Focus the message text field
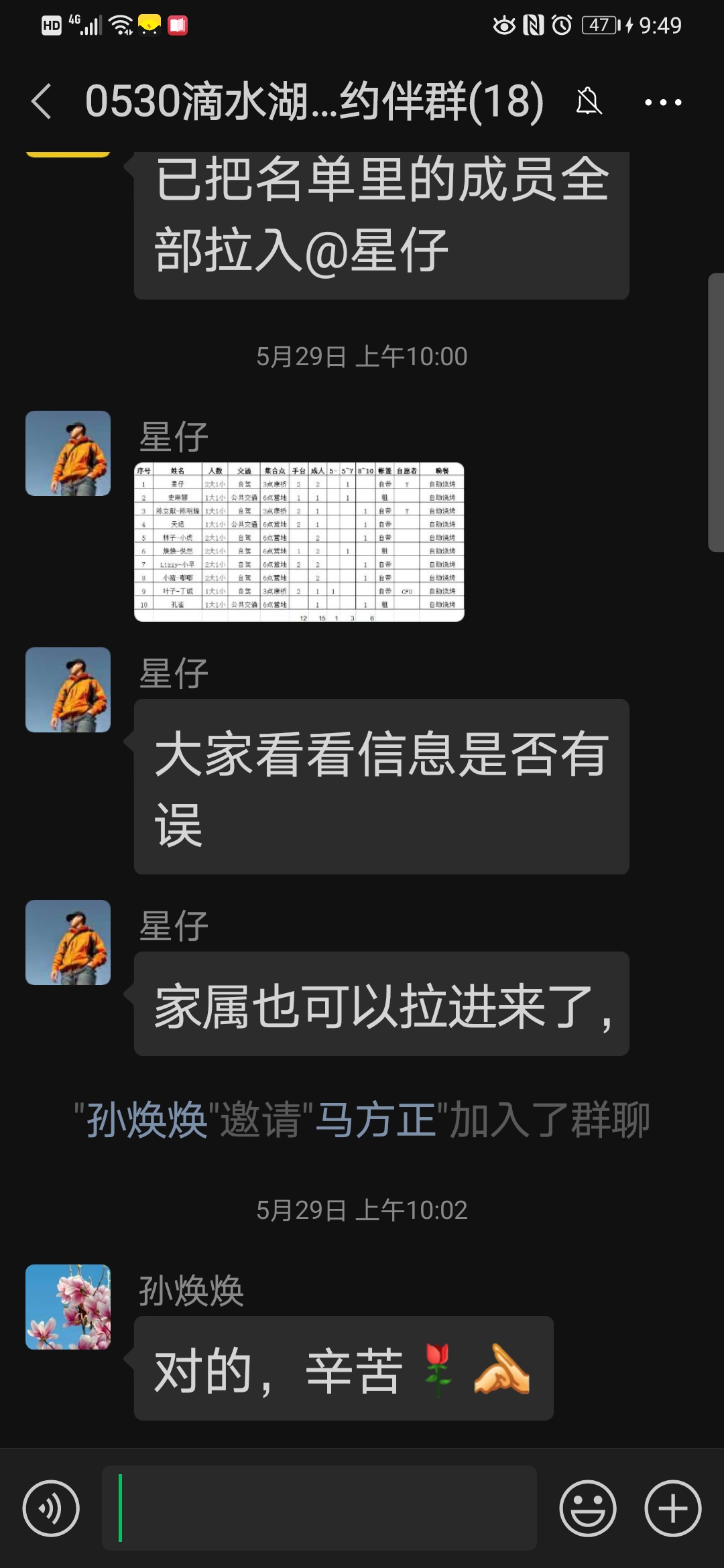Image resolution: width=724 pixels, height=1568 pixels. [319, 1508]
